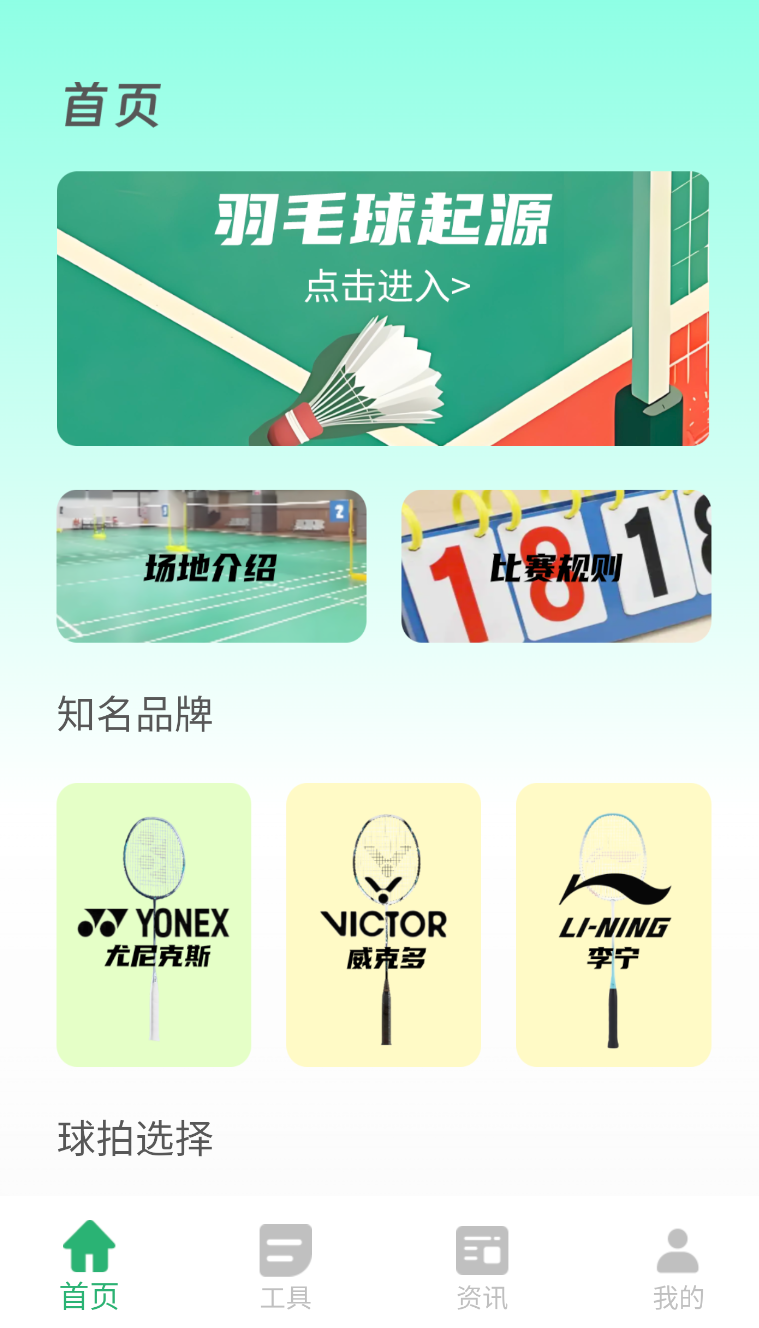Open the 羽毛球起源 banner

[x=383, y=308]
